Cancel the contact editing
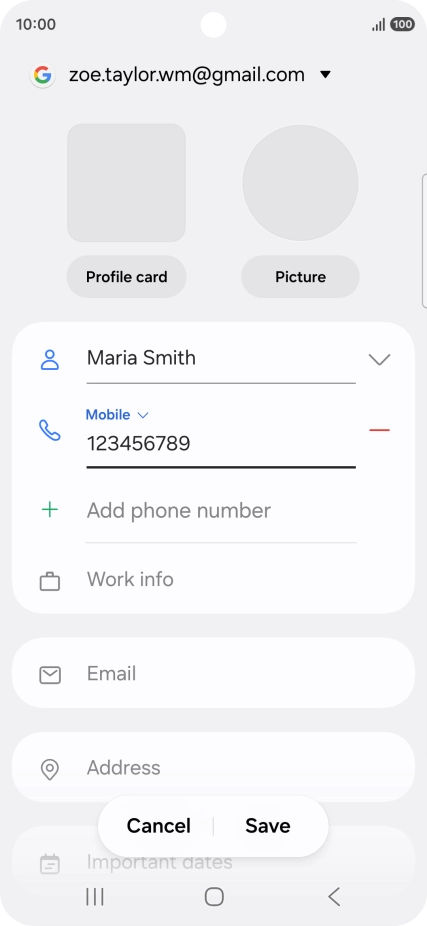The height and width of the screenshot is (926, 427). point(158,826)
